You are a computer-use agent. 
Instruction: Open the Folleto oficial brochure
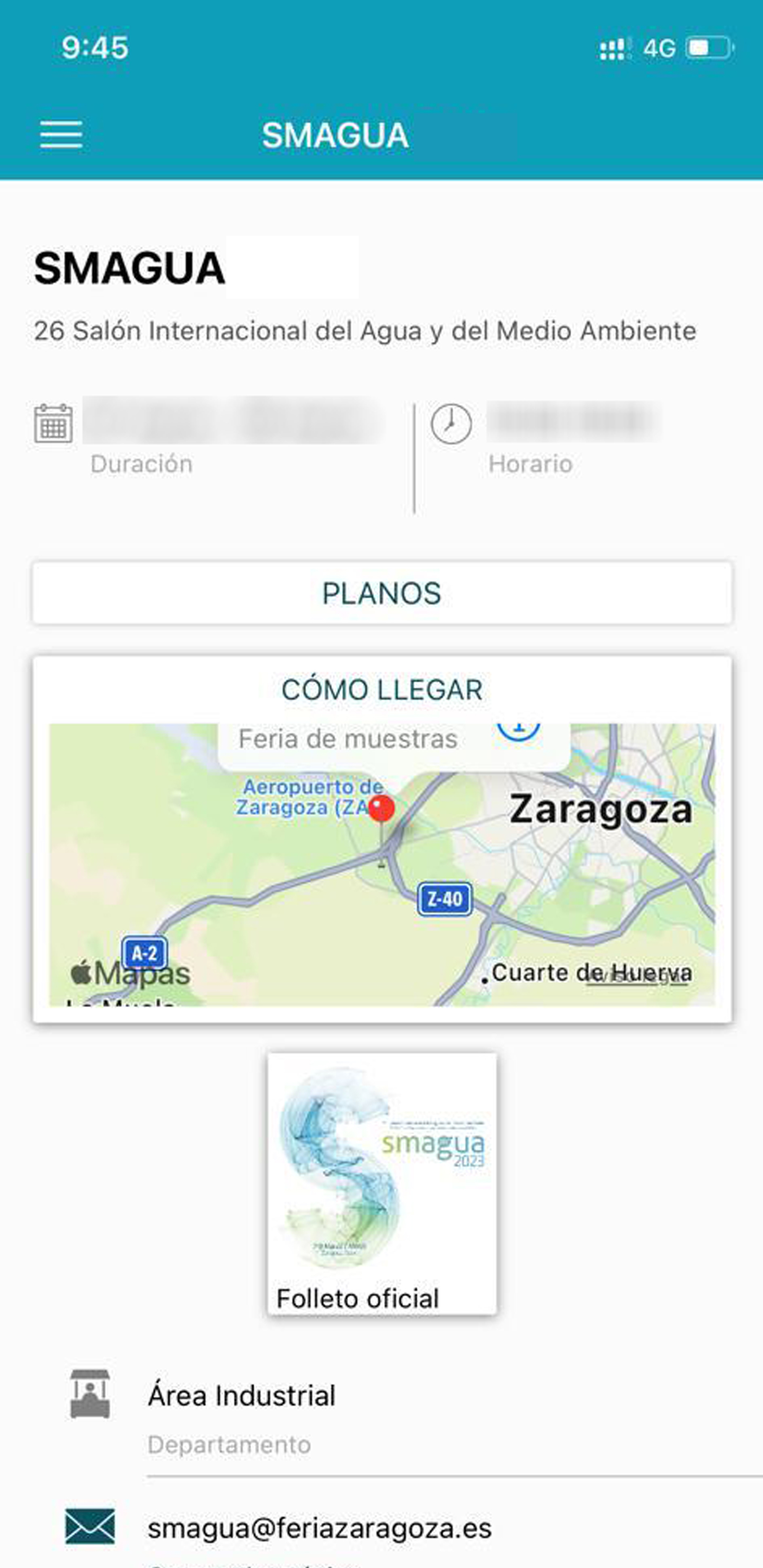382,1184
